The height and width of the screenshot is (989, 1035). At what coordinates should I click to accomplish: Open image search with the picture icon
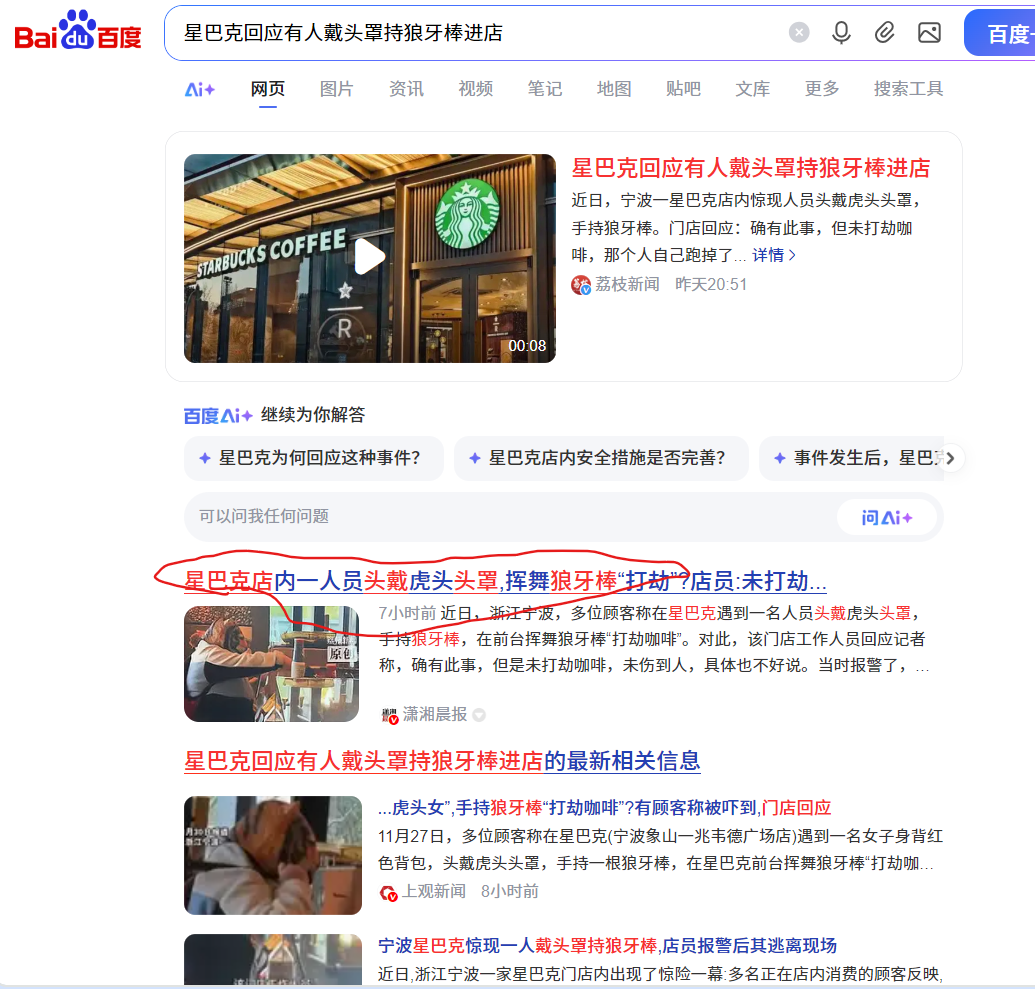coord(929,33)
